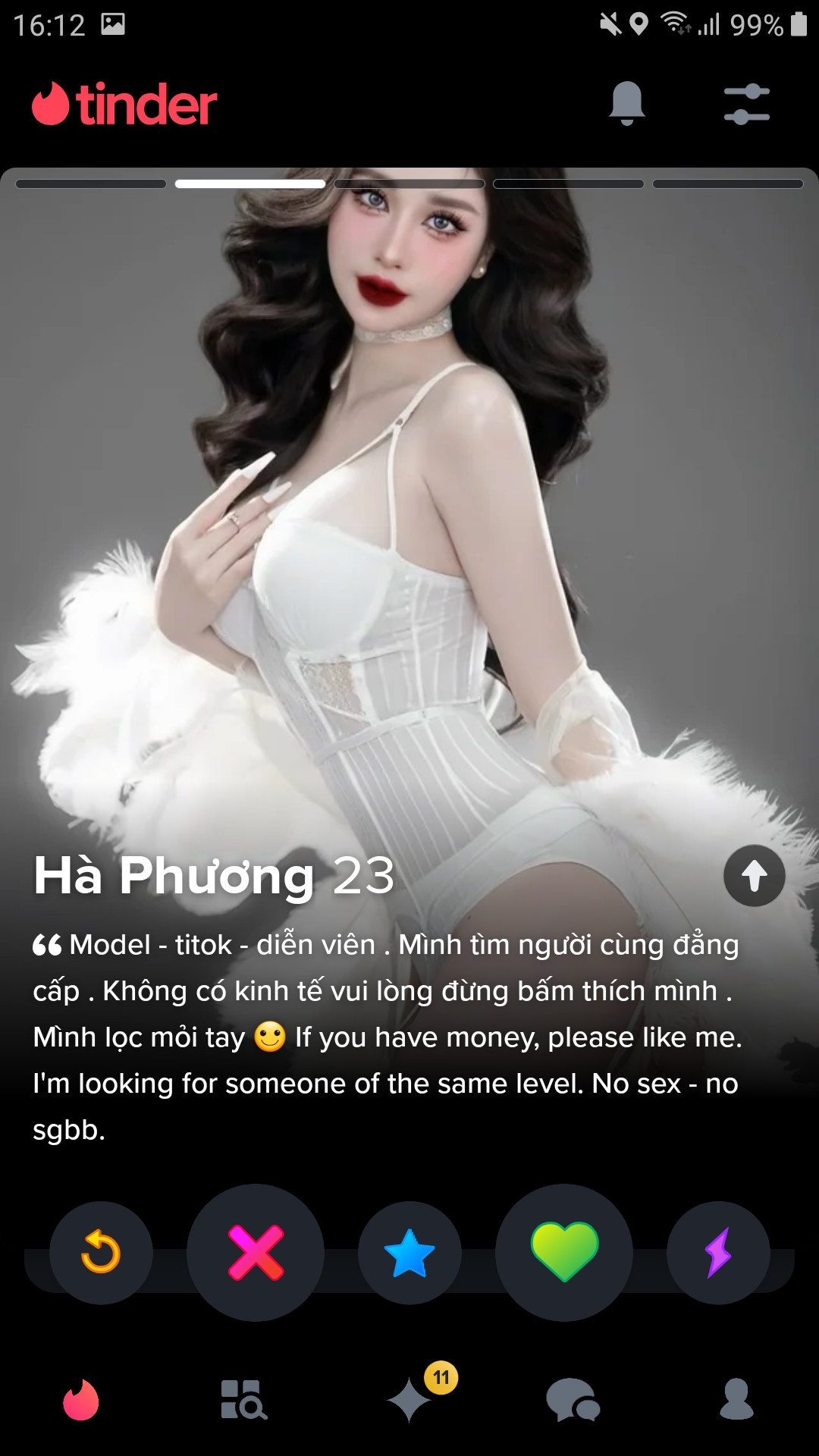Image resolution: width=819 pixels, height=1456 pixels.
Task: Open discovery filter settings
Action: (x=746, y=104)
